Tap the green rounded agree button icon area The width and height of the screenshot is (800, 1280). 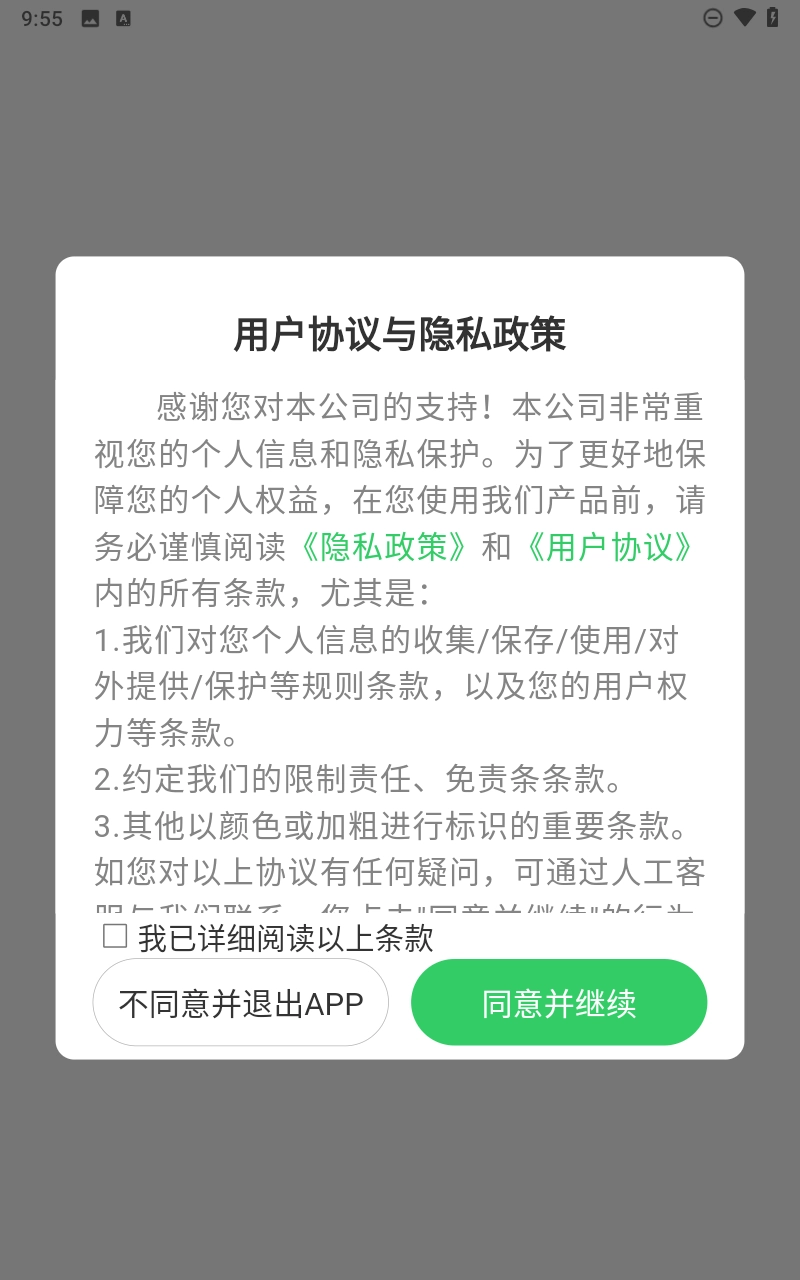pos(559,1002)
